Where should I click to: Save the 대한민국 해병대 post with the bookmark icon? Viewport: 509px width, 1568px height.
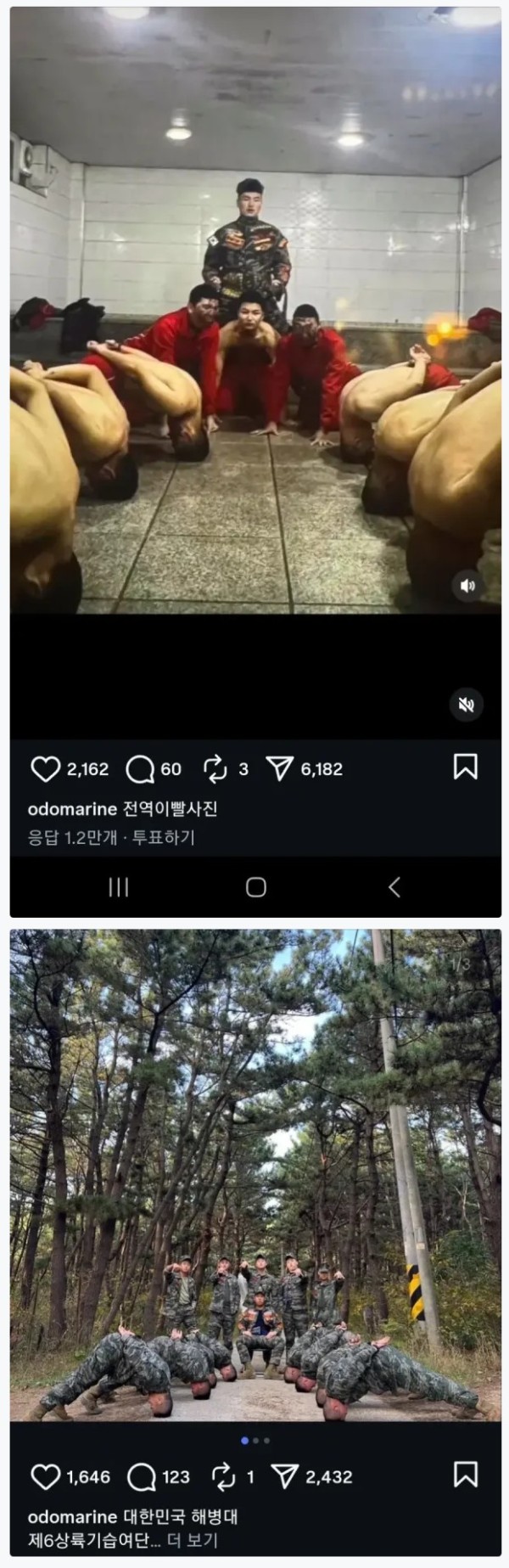[465, 1475]
